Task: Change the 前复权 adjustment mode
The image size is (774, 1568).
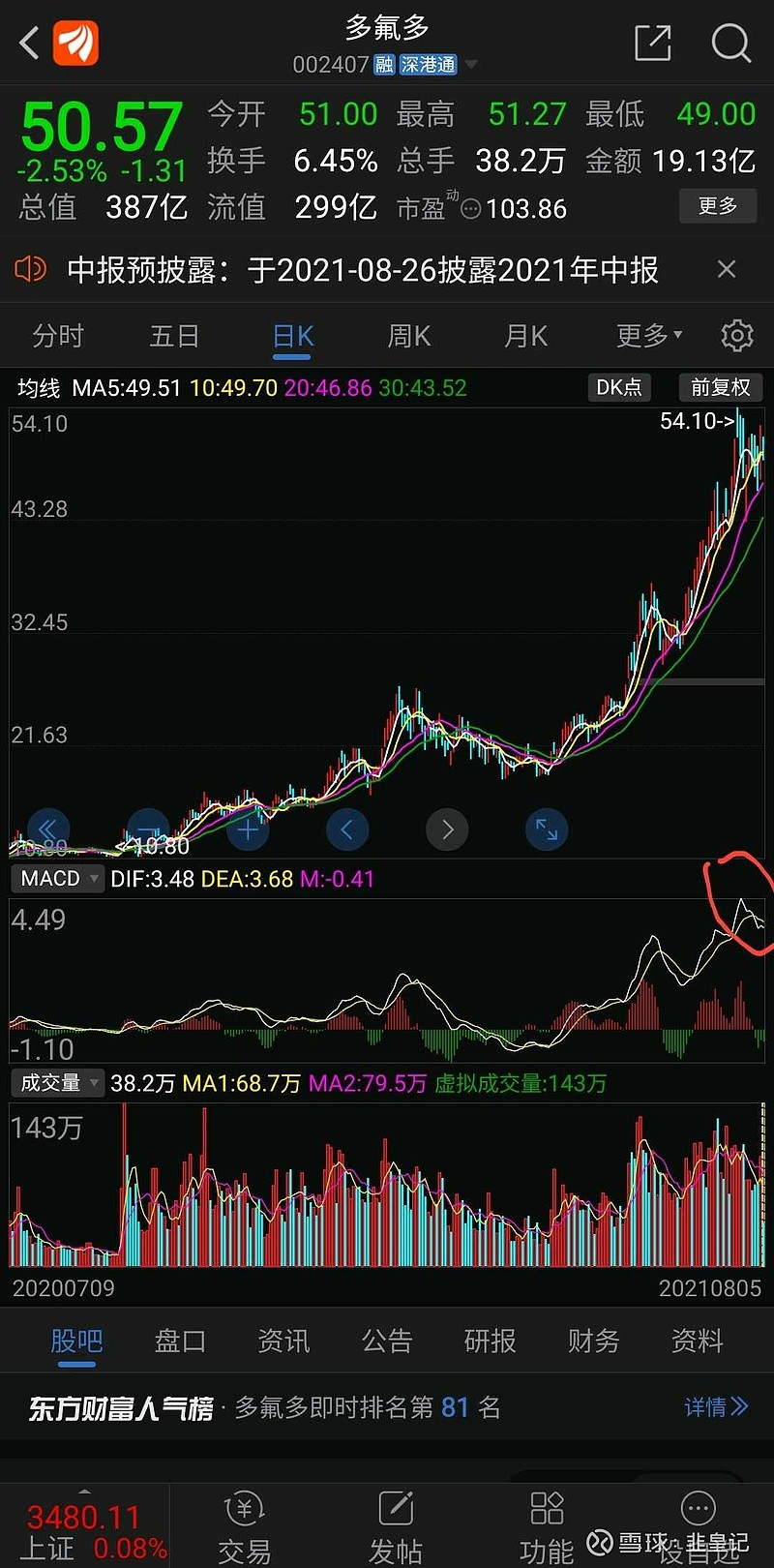Action: (x=720, y=387)
